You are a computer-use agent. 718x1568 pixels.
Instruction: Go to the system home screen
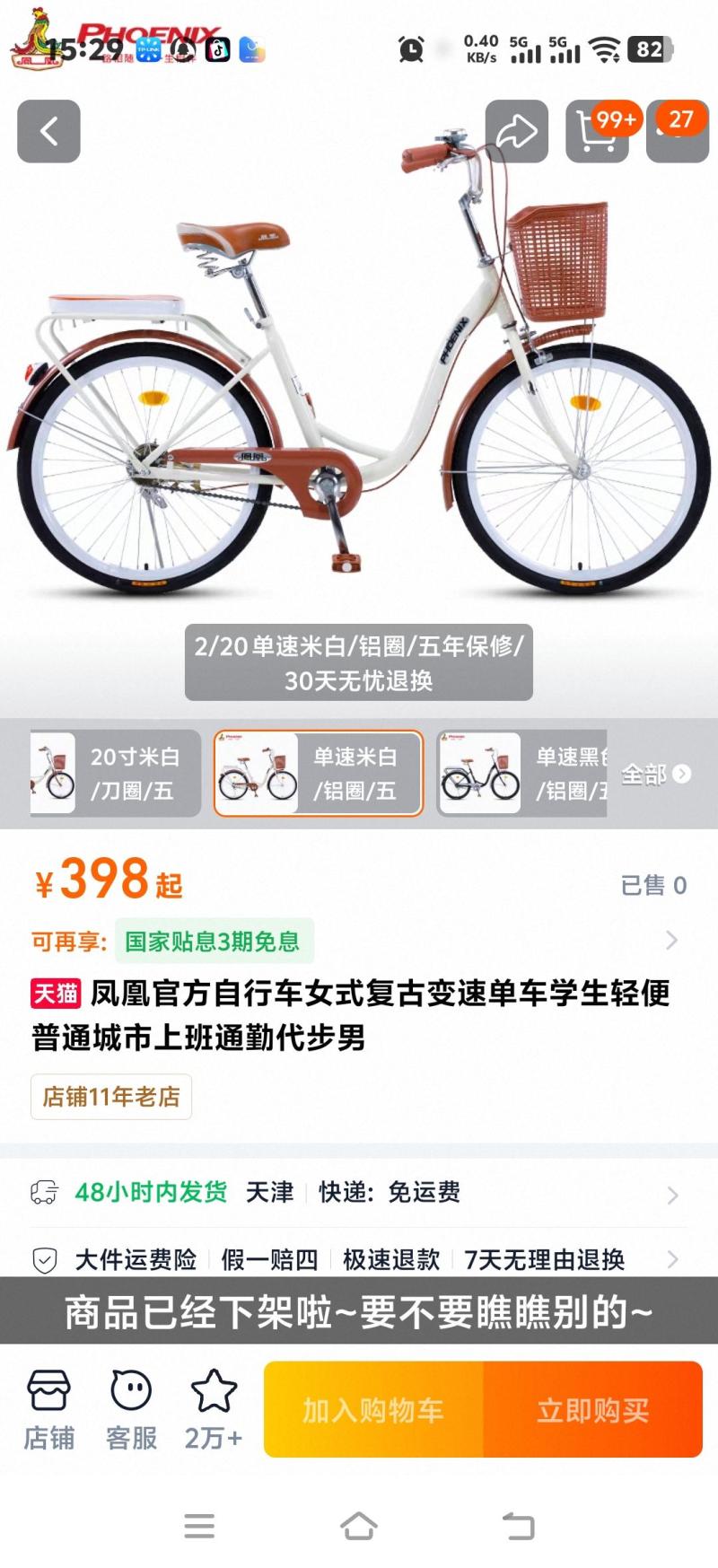point(358,1525)
